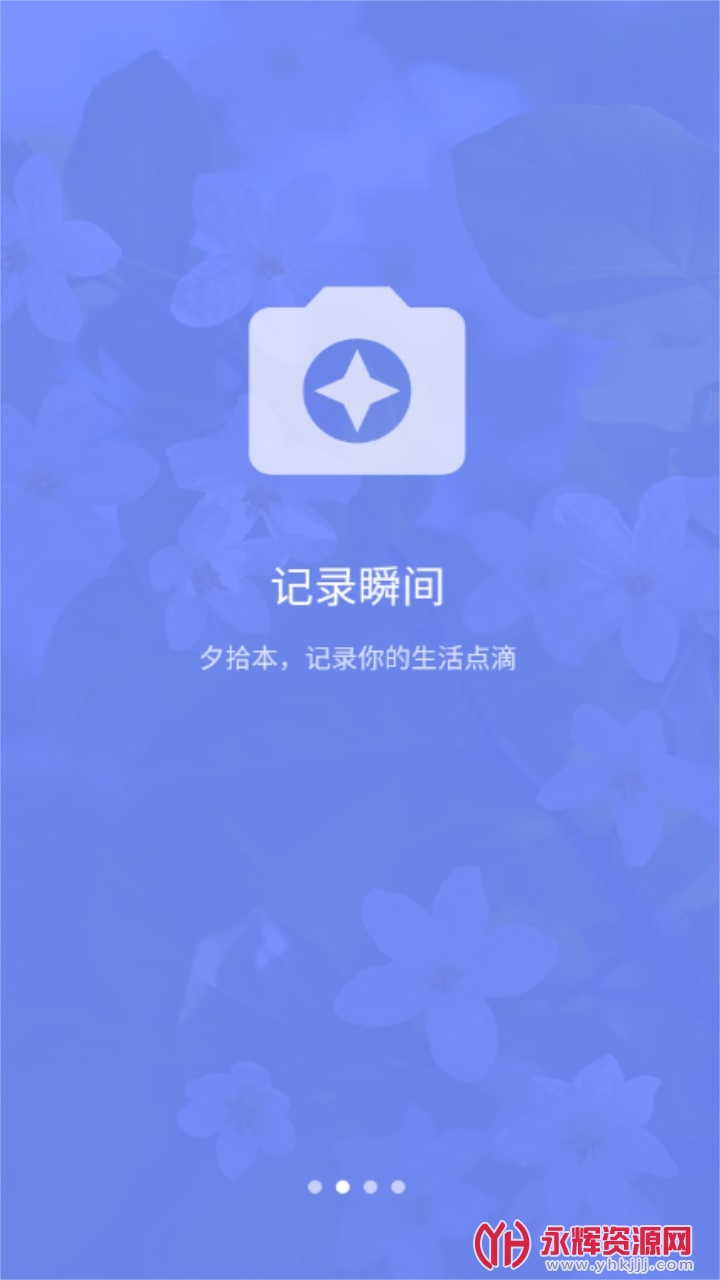
Task: Go to the last page indicator dot
Action: coord(398,1187)
